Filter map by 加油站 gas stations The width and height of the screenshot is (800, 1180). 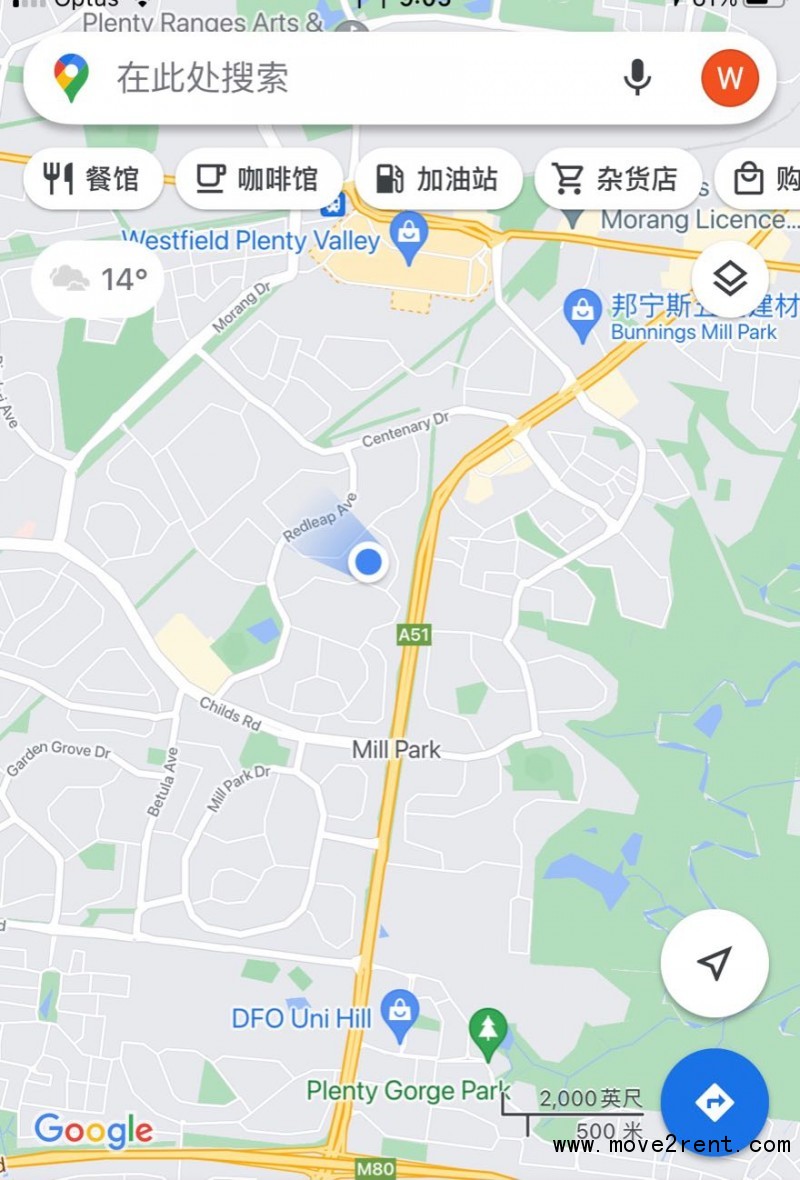(437, 180)
